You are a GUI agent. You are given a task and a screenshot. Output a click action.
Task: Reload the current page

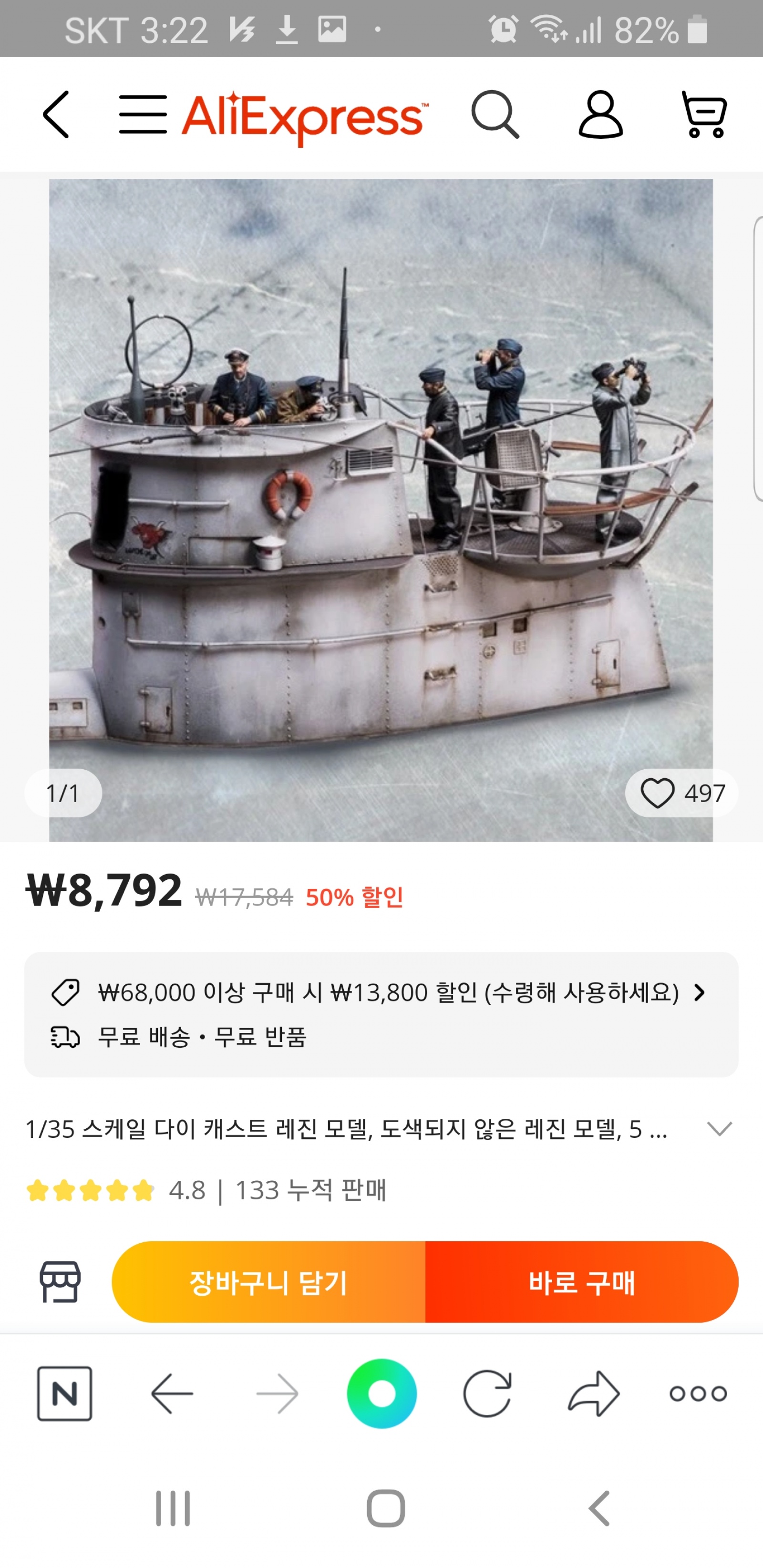coord(487,1393)
